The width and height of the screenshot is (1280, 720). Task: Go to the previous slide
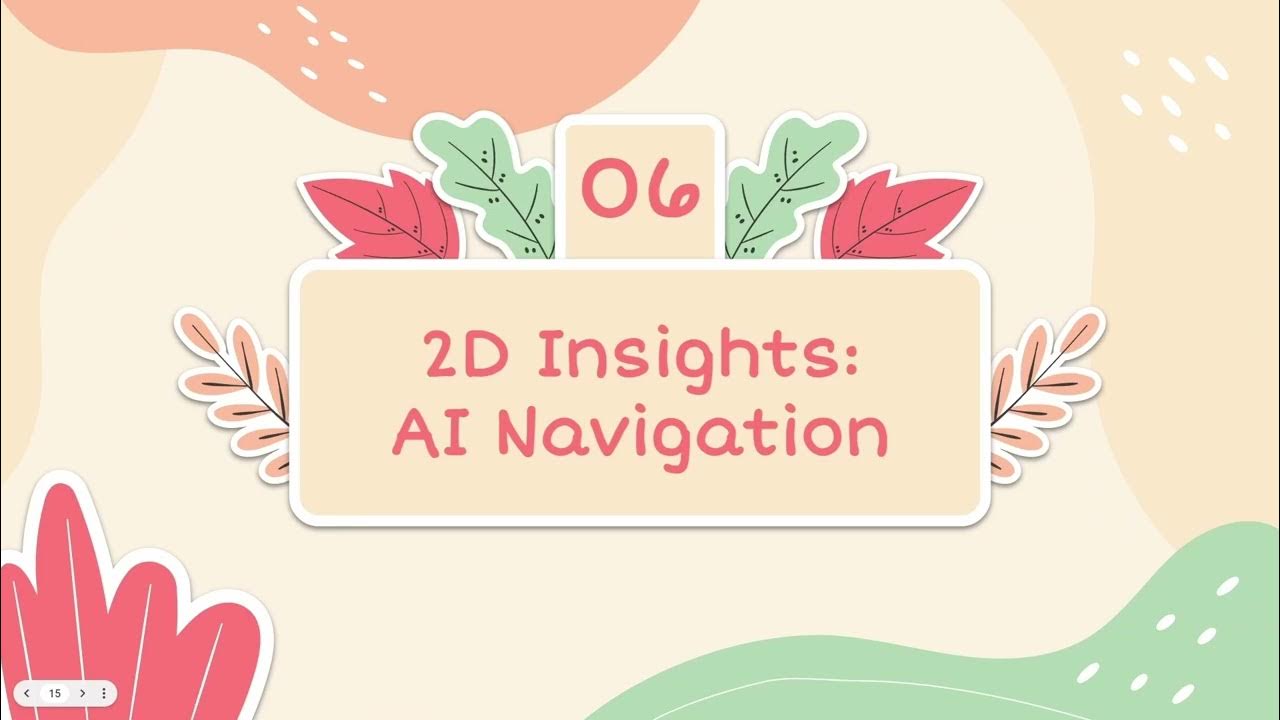[x=27, y=693]
